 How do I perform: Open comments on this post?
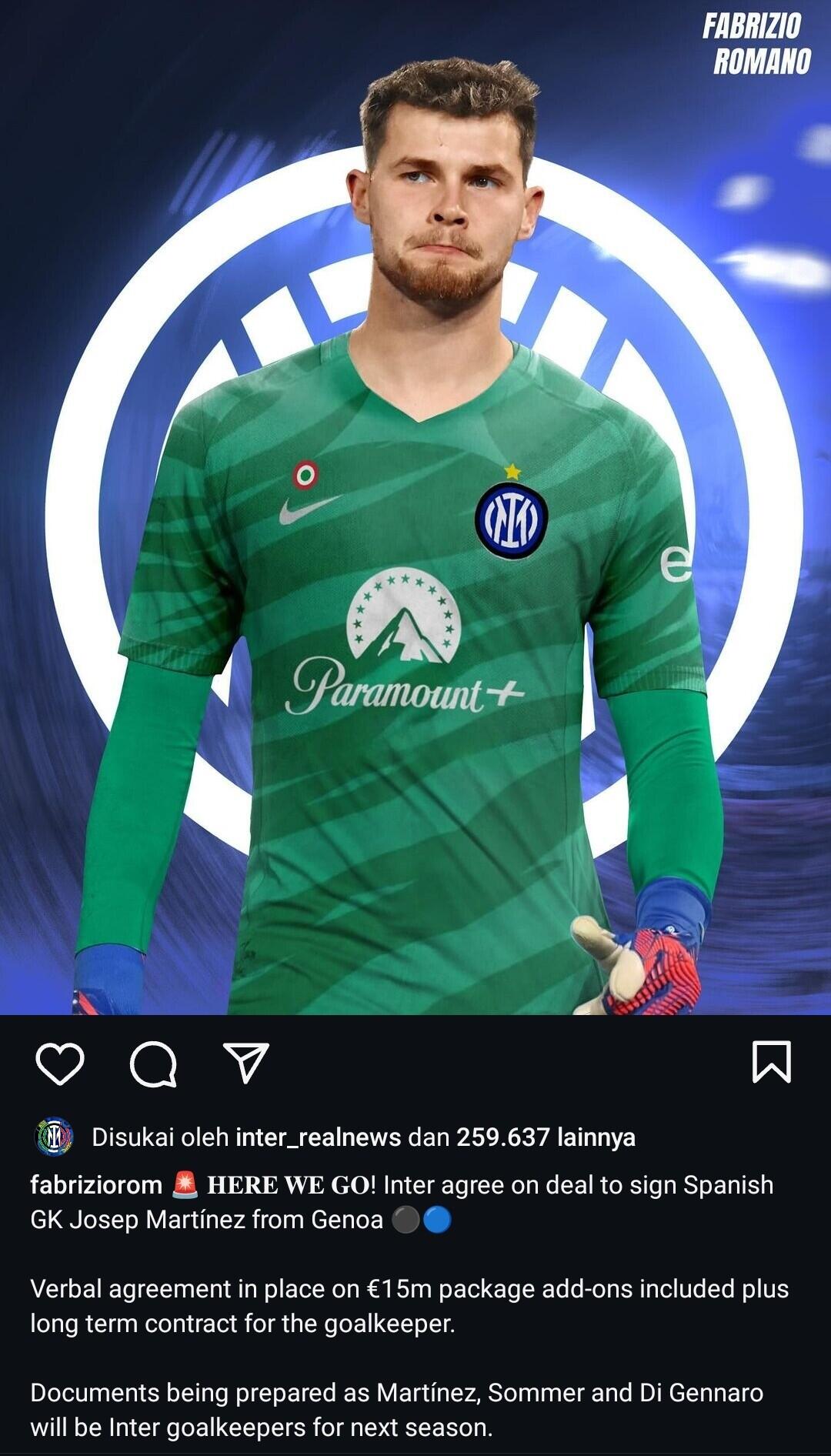[x=153, y=1064]
